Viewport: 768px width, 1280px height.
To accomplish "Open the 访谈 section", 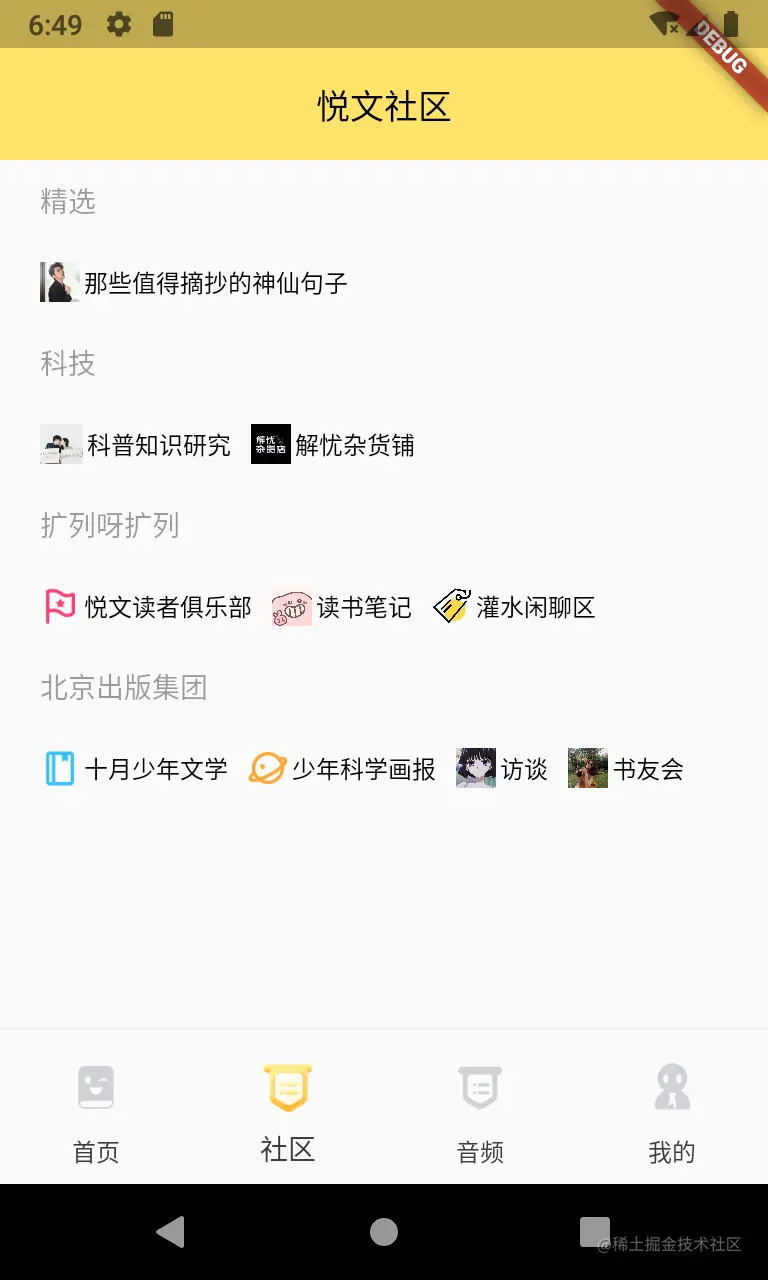I will (x=503, y=769).
